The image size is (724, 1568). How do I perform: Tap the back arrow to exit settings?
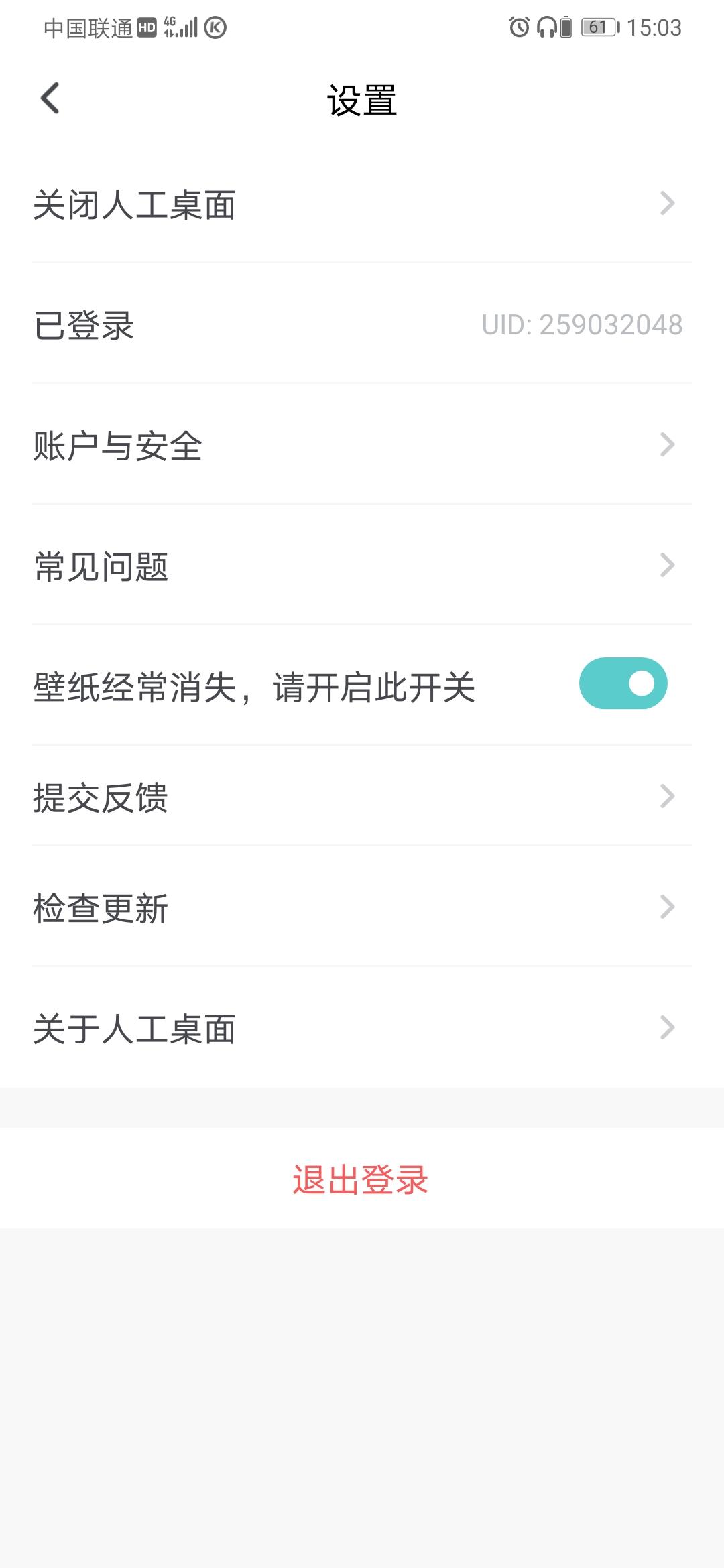(x=48, y=99)
